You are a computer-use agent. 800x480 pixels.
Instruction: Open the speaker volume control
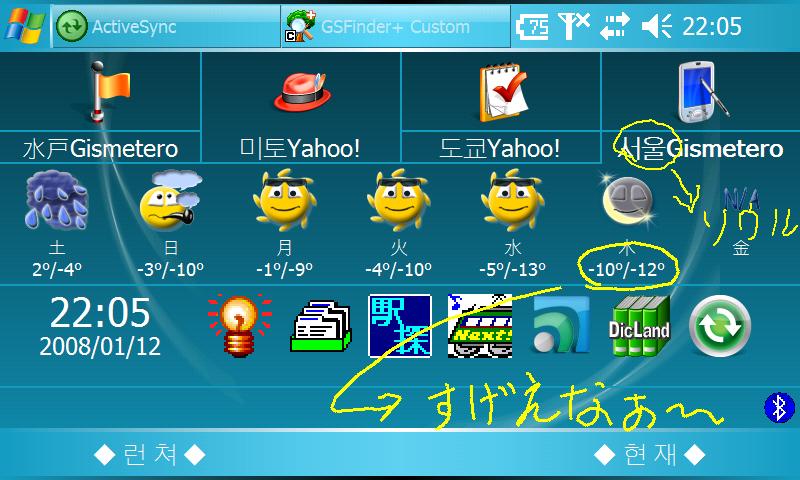657,26
